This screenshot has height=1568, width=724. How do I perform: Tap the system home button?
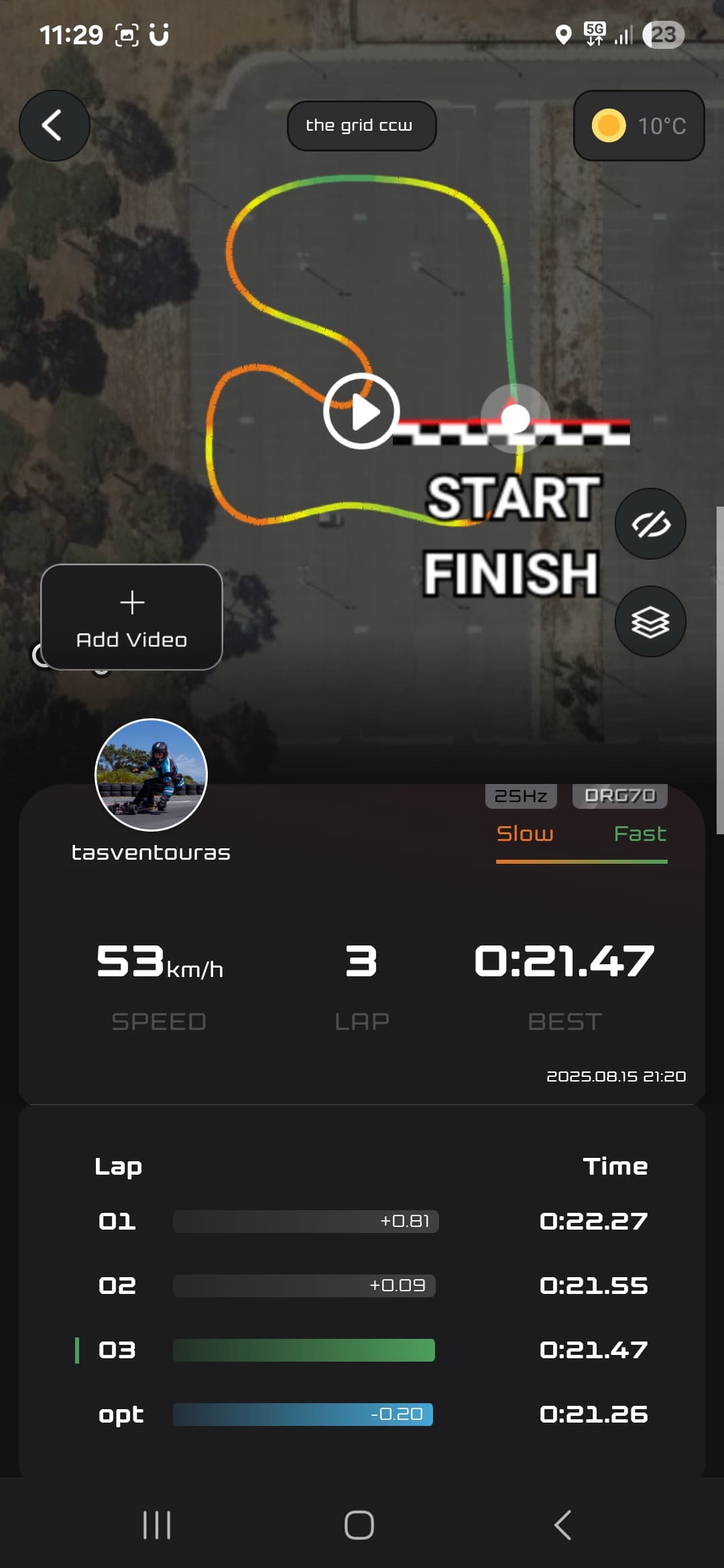coord(359,1525)
